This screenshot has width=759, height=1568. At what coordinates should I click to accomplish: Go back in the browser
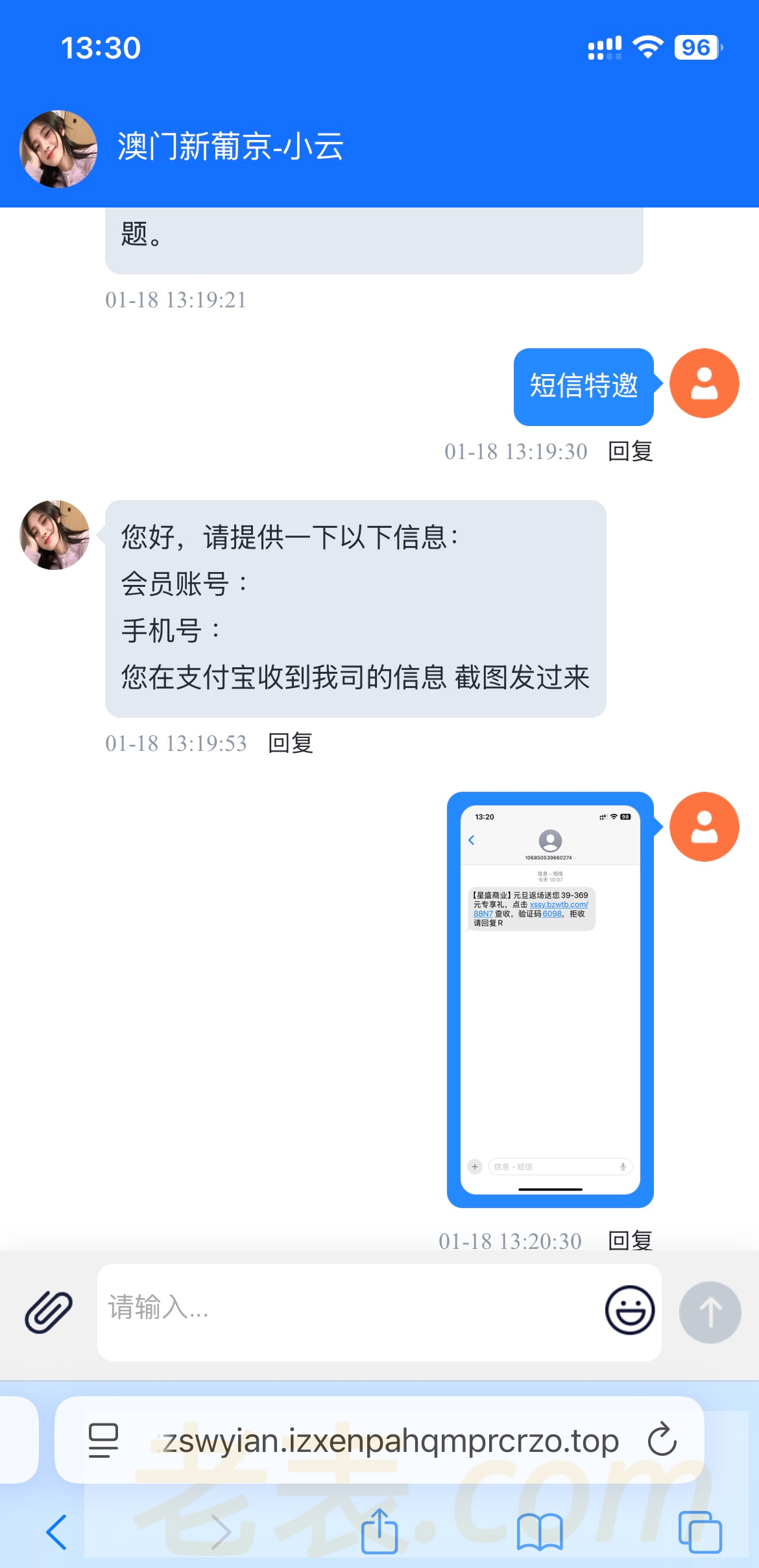click(x=57, y=1532)
